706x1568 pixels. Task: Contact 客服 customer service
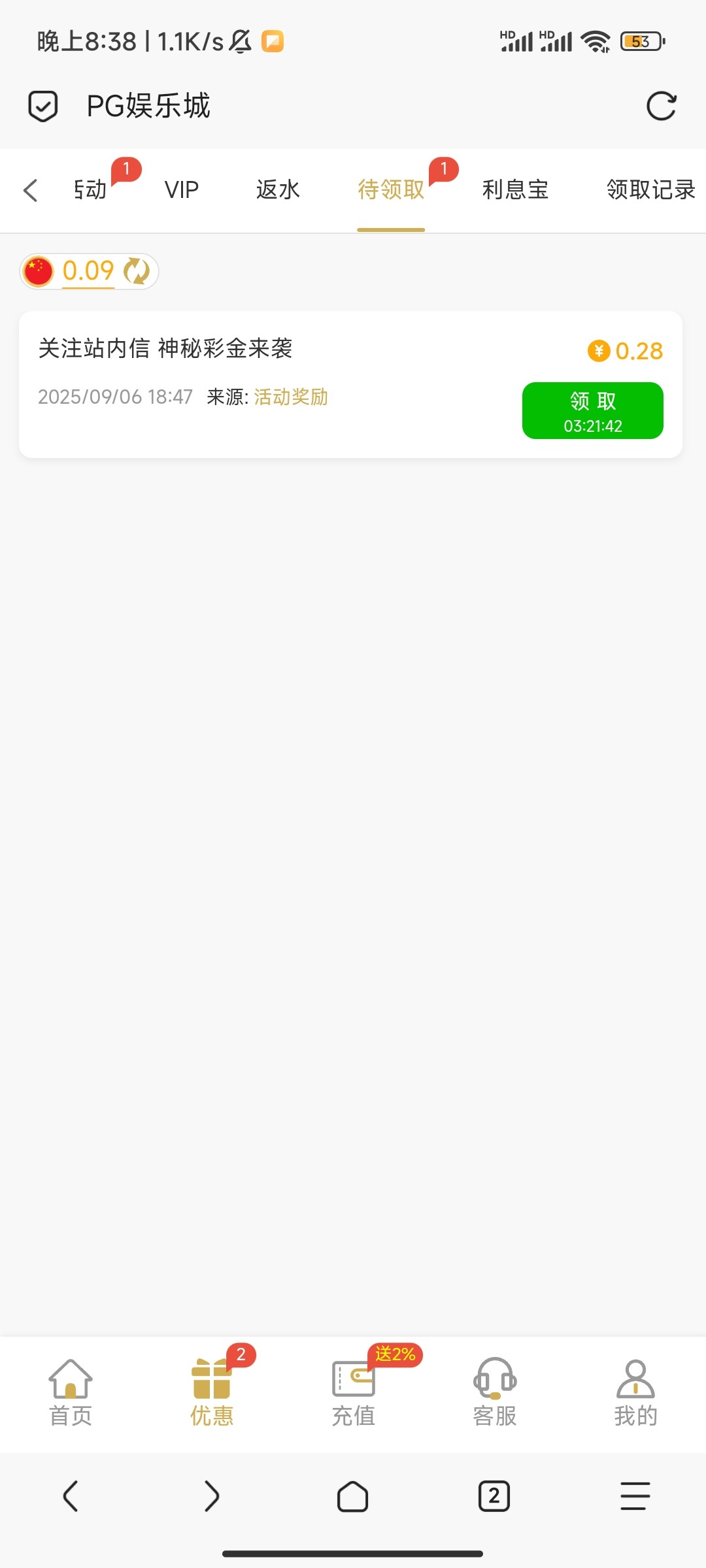pos(494,1392)
